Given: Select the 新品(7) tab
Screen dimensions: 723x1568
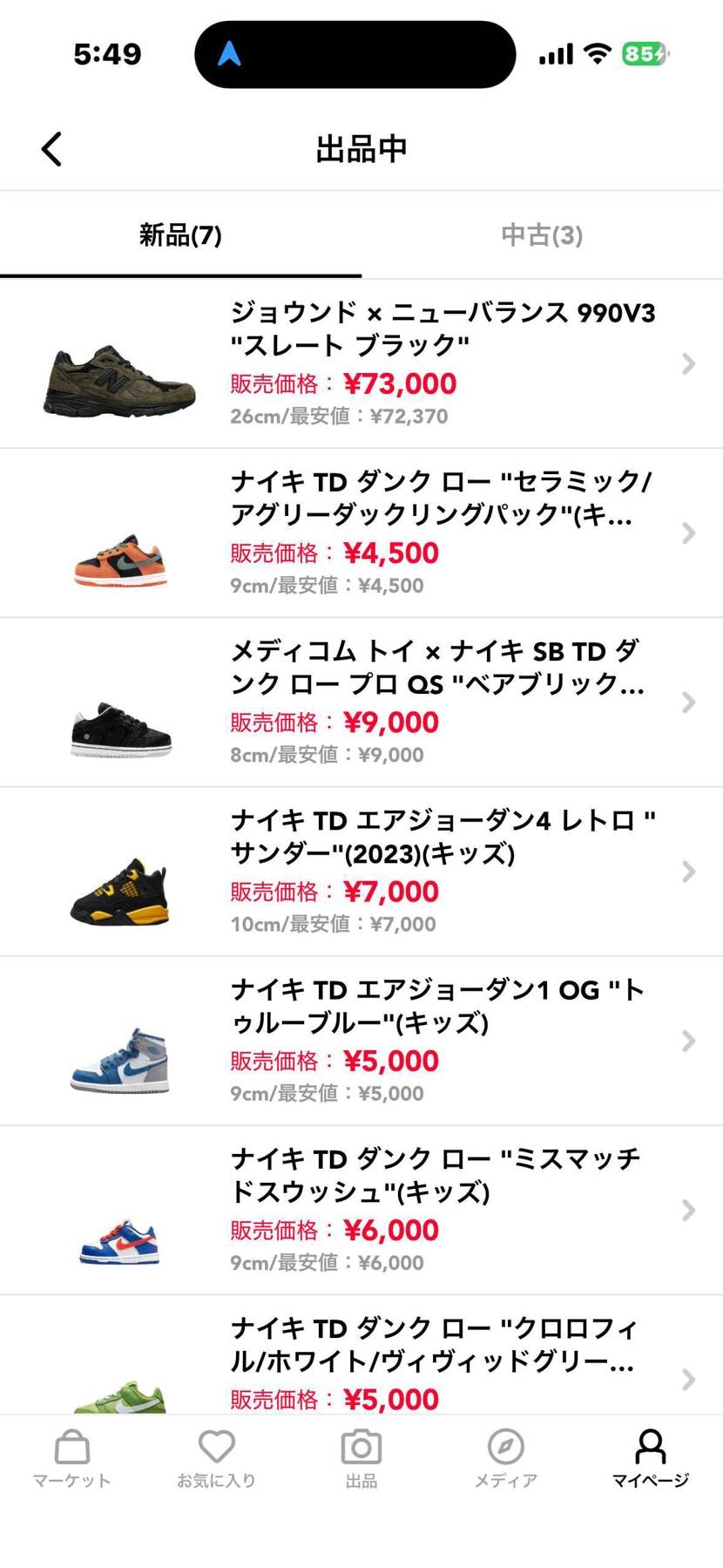Looking at the screenshot, I should [180, 235].
